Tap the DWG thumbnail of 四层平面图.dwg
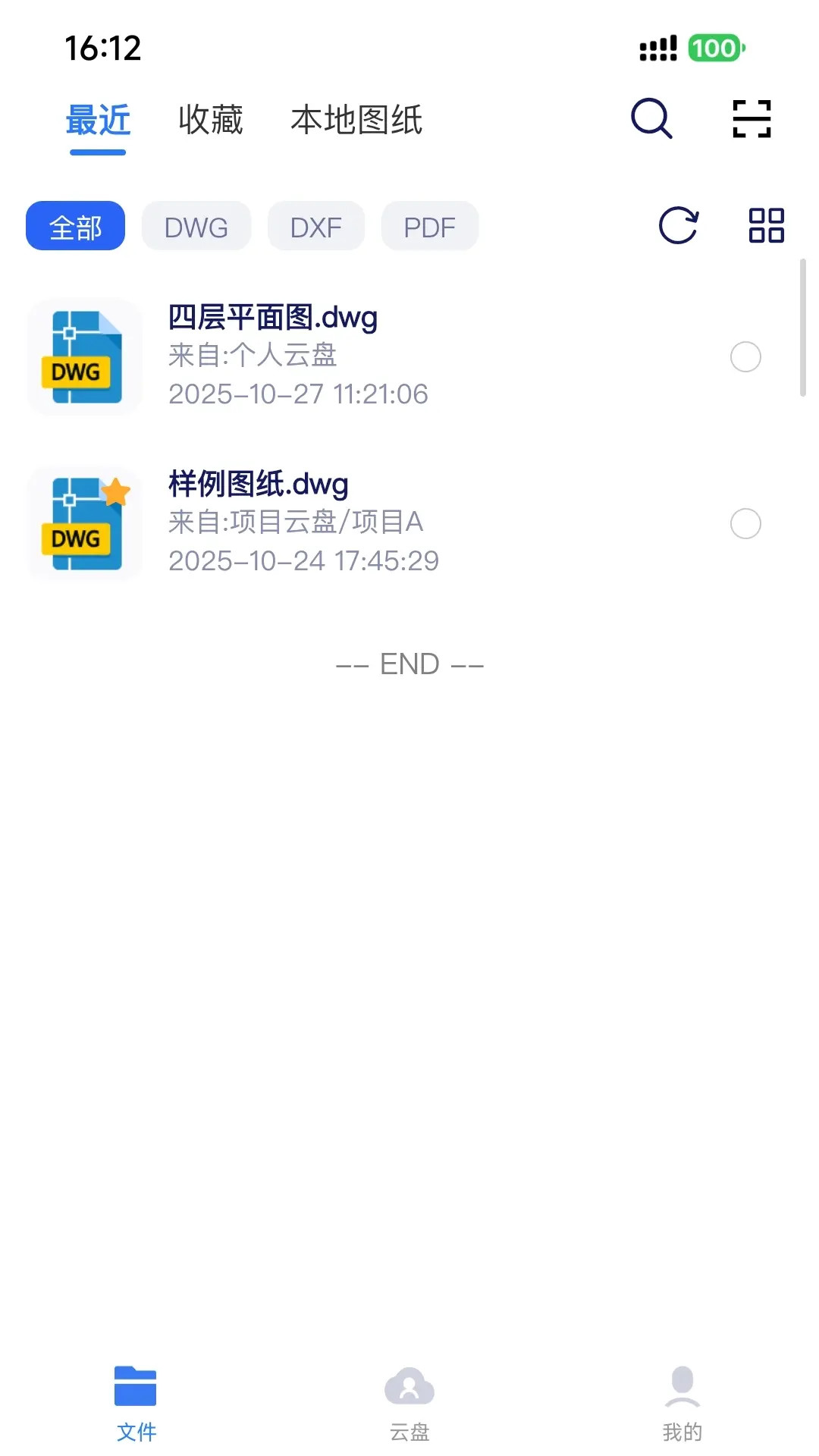Screen dimensions: 819x1456 point(84,356)
